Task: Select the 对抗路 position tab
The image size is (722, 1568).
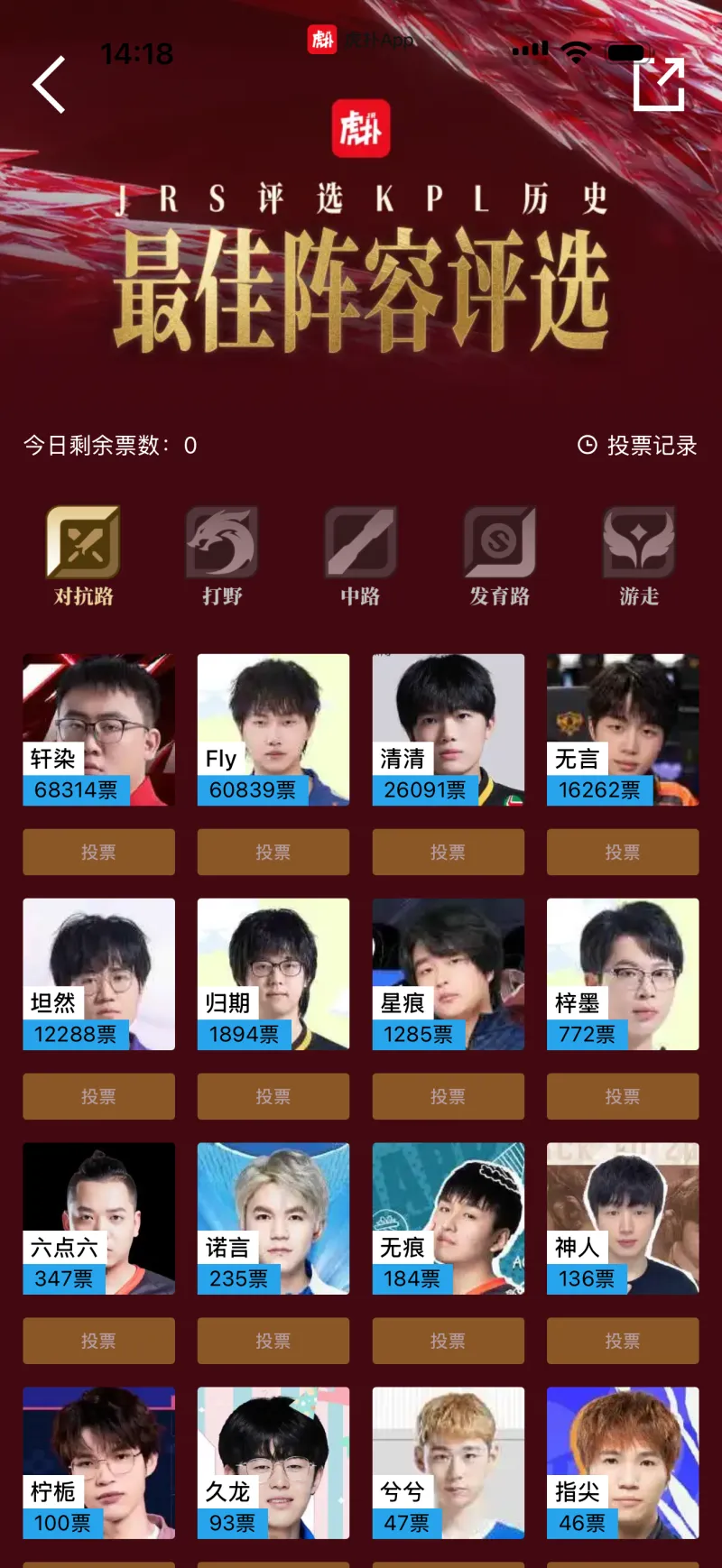Action: pyautogui.click(x=83, y=556)
